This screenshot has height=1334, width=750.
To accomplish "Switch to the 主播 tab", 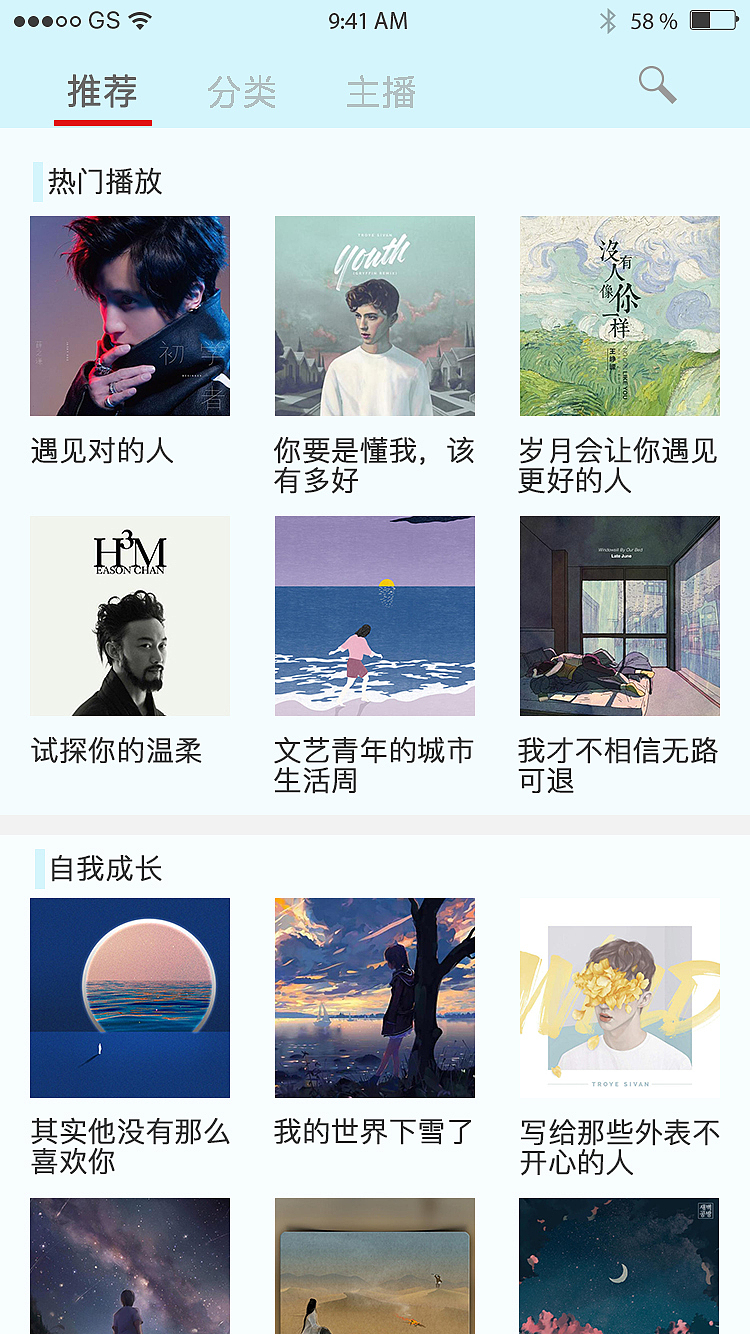I will coord(379,90).
